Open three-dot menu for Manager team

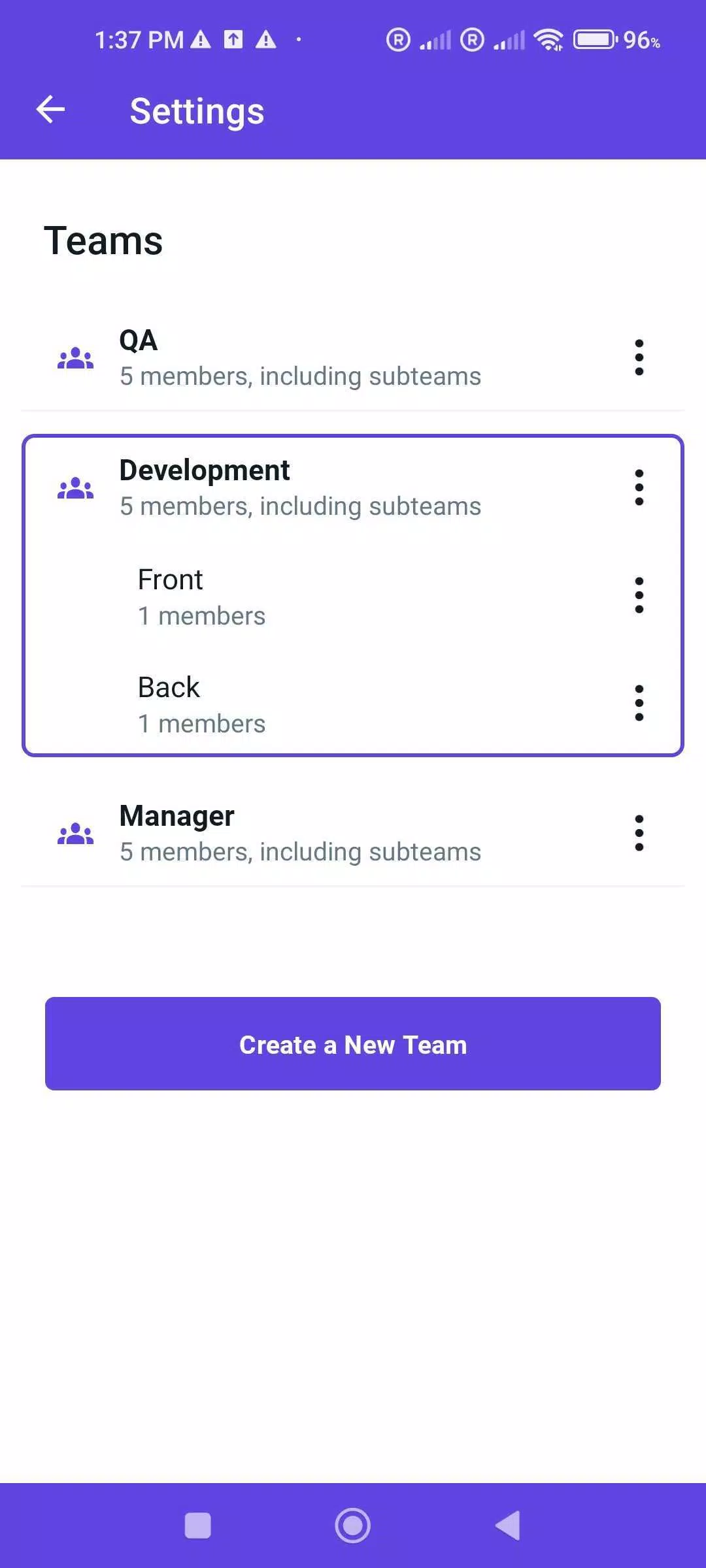click(639, 833)
